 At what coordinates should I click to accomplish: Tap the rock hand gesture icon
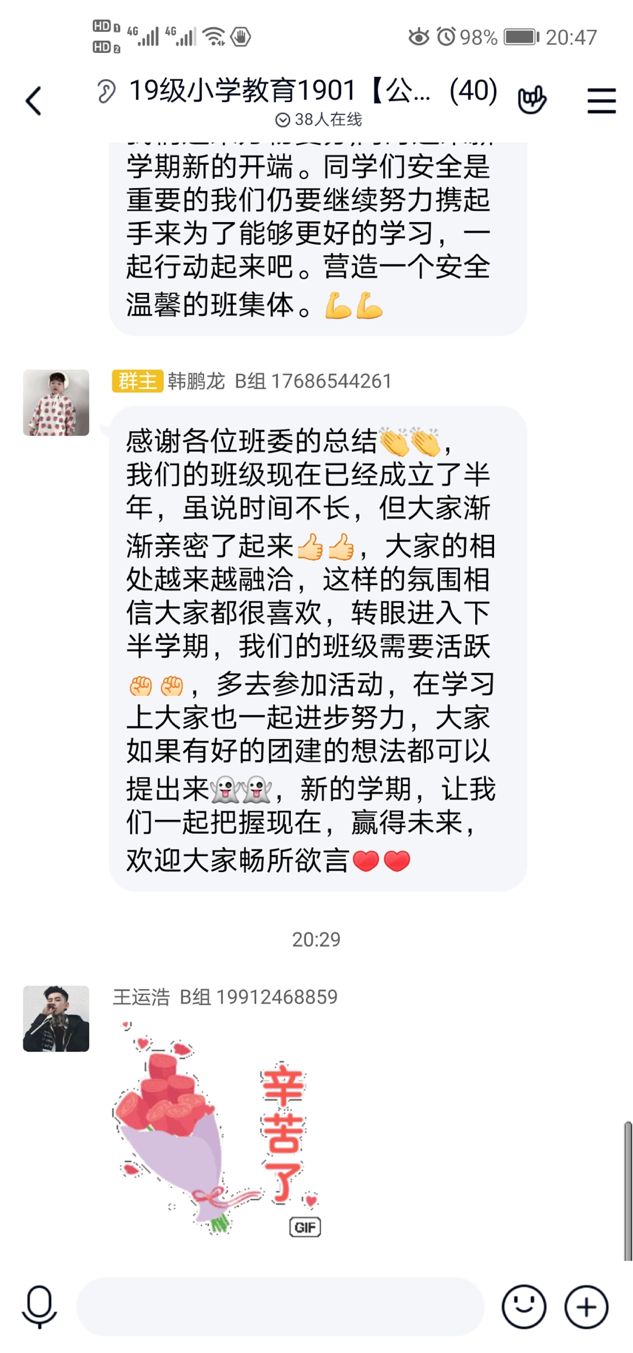click(532, 100)
